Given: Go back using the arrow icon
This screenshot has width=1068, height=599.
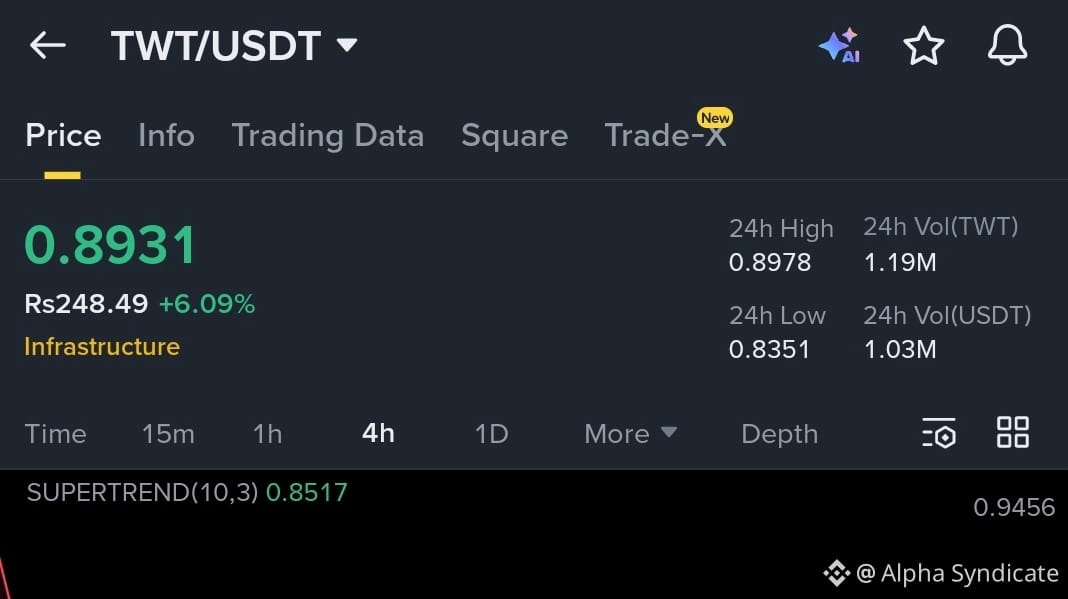Looking at the screenshot, I should (x=47, y=45).
